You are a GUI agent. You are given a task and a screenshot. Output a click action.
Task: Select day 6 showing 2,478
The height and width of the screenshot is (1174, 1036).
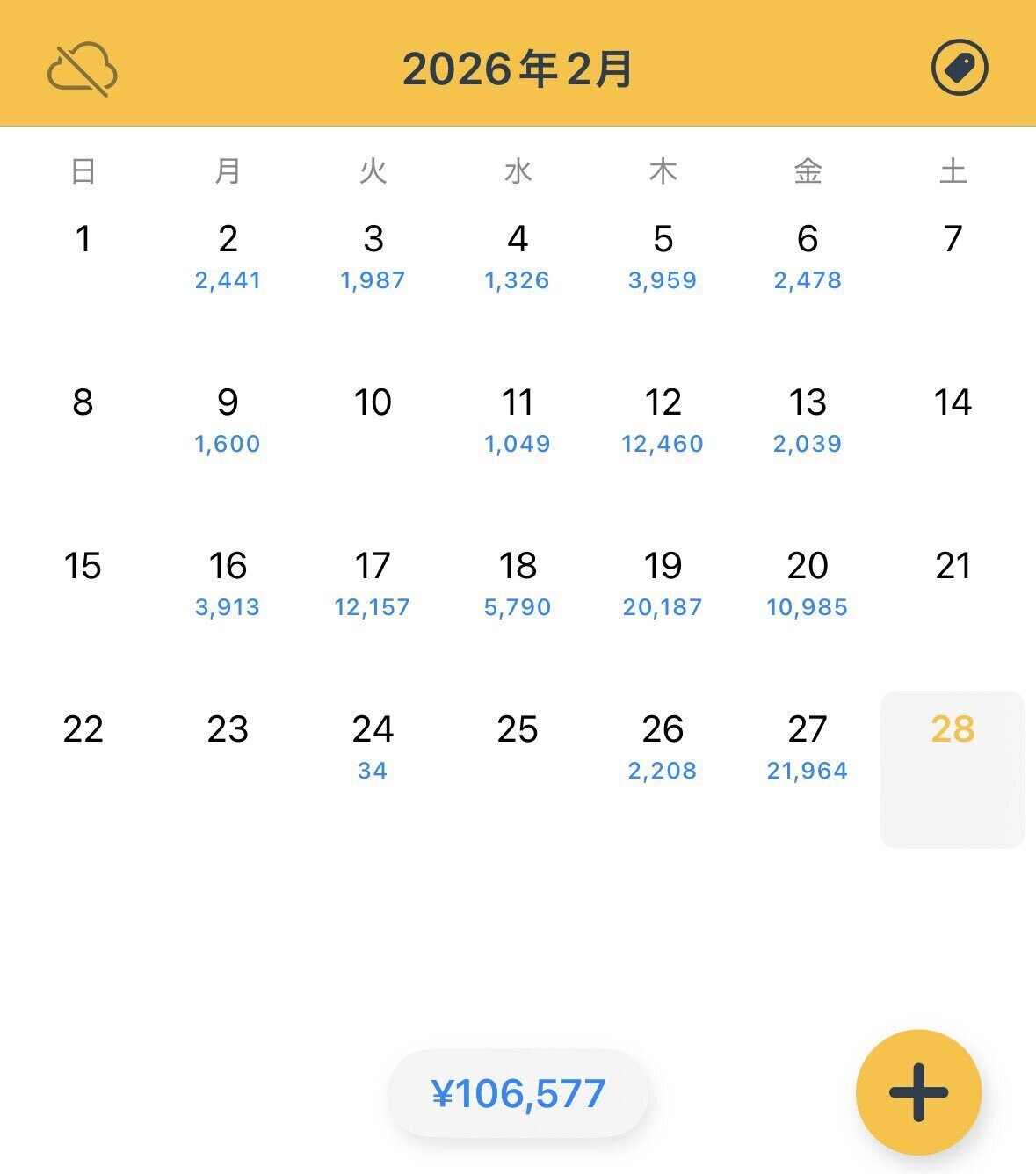pyautogui.click(x=808, y=256)
